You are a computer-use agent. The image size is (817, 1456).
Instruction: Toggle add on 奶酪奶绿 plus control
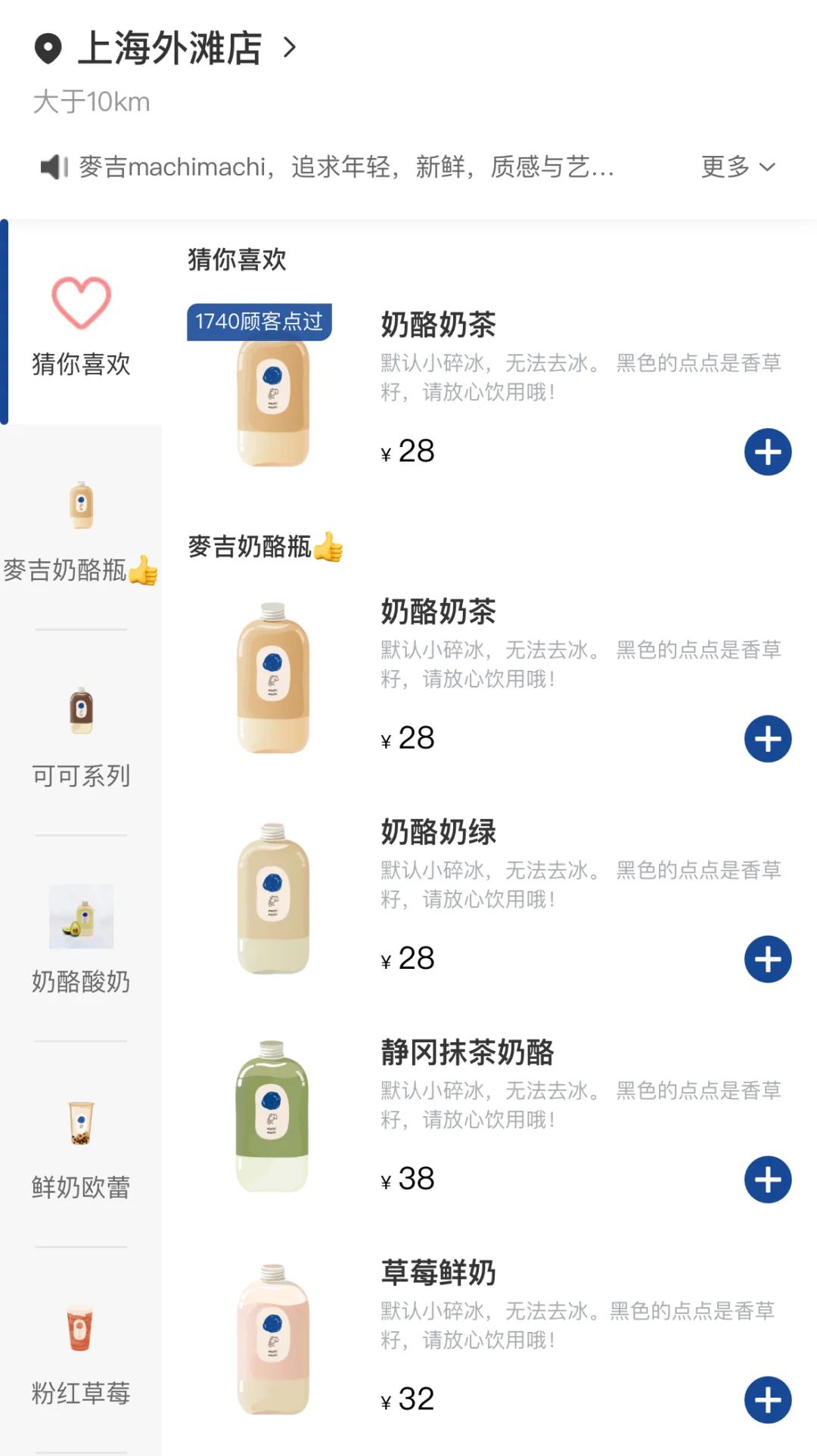click(x=767, y=958)
